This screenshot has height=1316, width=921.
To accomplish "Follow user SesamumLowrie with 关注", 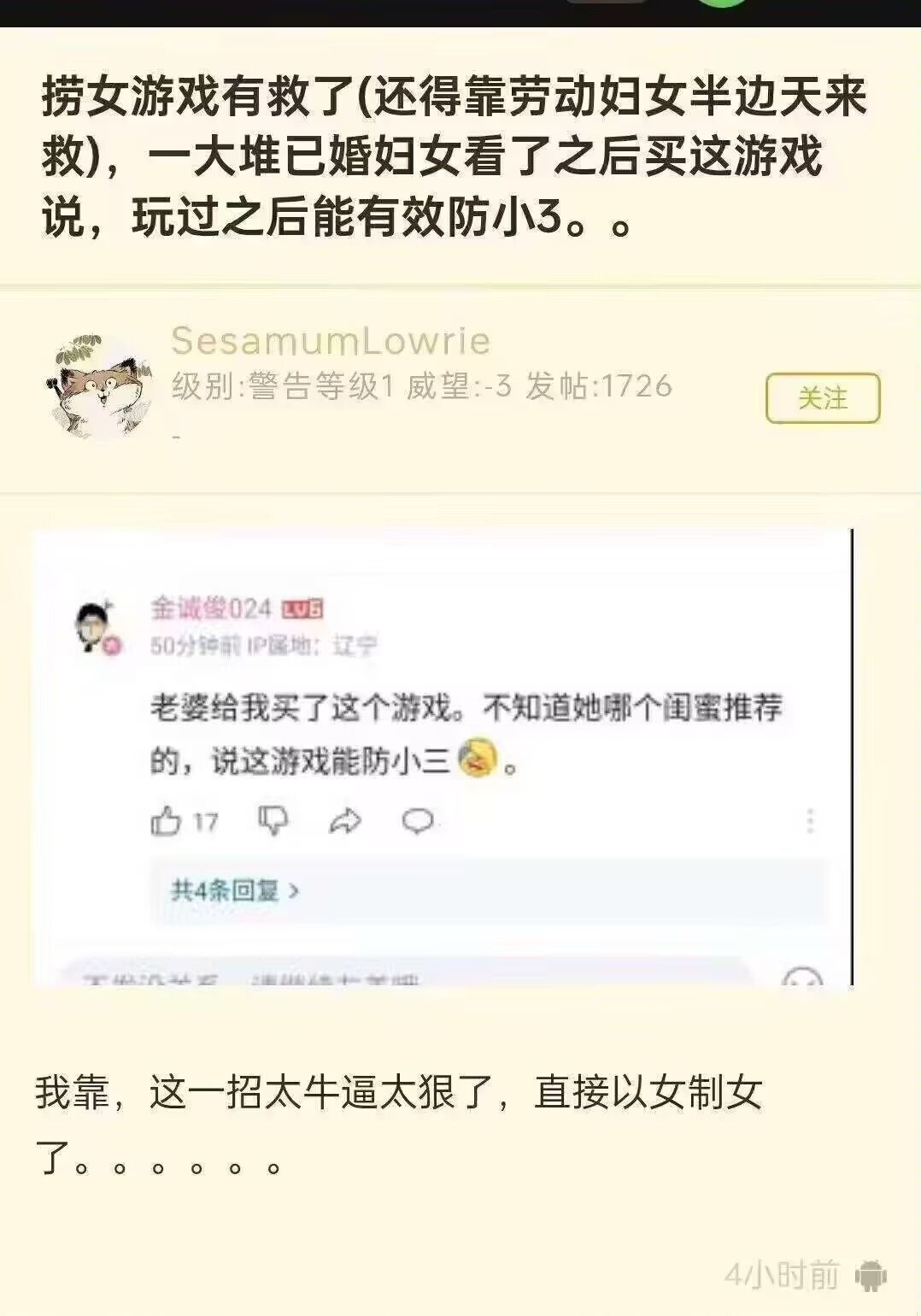I will (x=822, y=398).
